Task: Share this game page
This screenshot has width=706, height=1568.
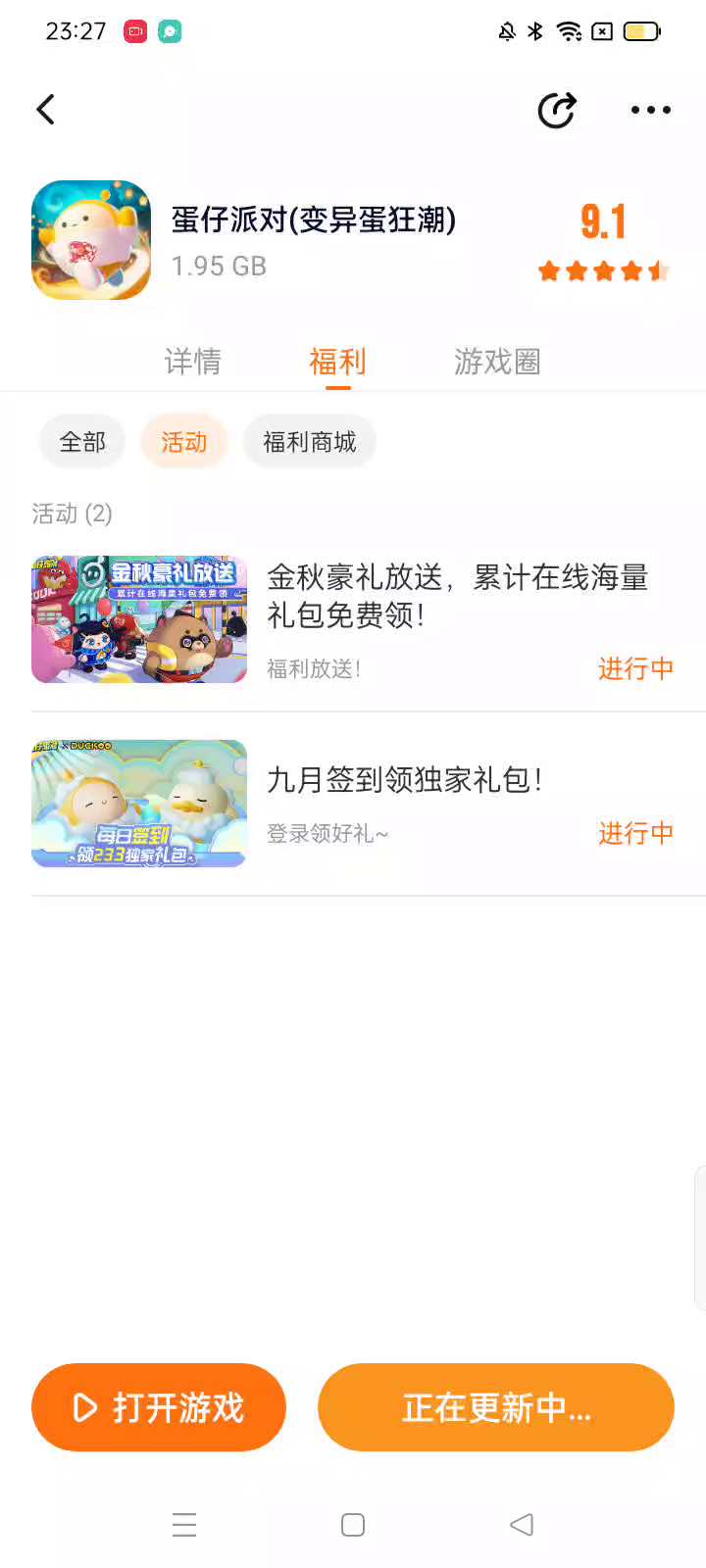Action: click(x=557, y=110)
